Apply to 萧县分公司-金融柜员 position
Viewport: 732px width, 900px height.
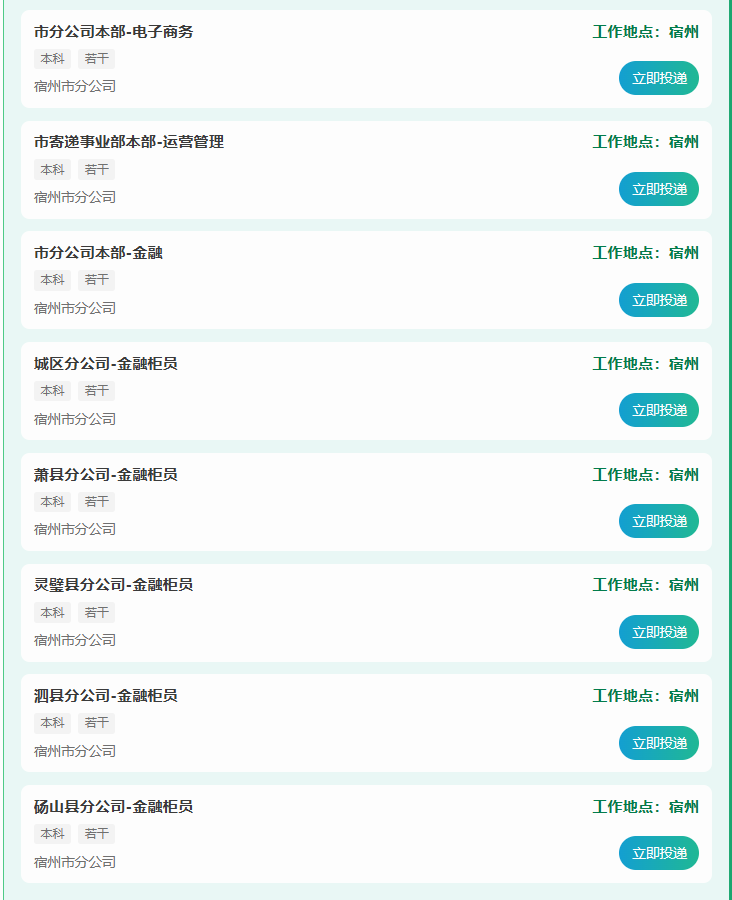(658, 521)
